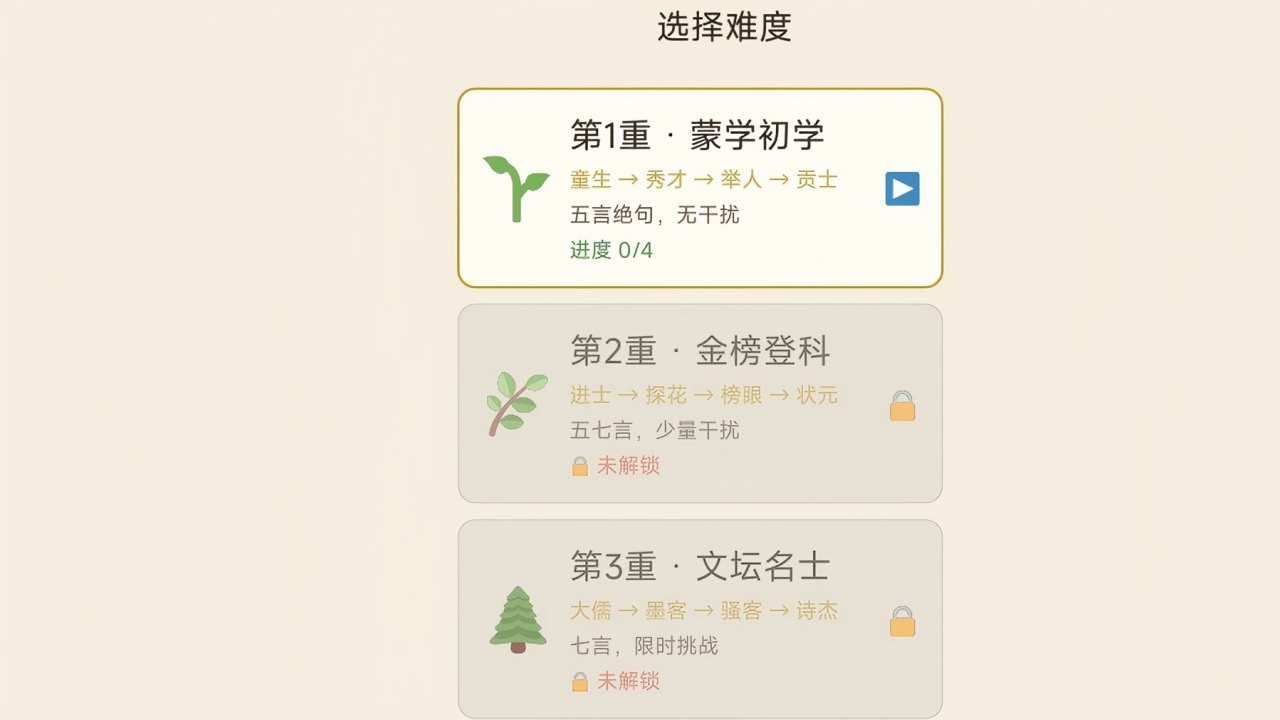Start level 第1重 with the play button

tap(902, 189)
